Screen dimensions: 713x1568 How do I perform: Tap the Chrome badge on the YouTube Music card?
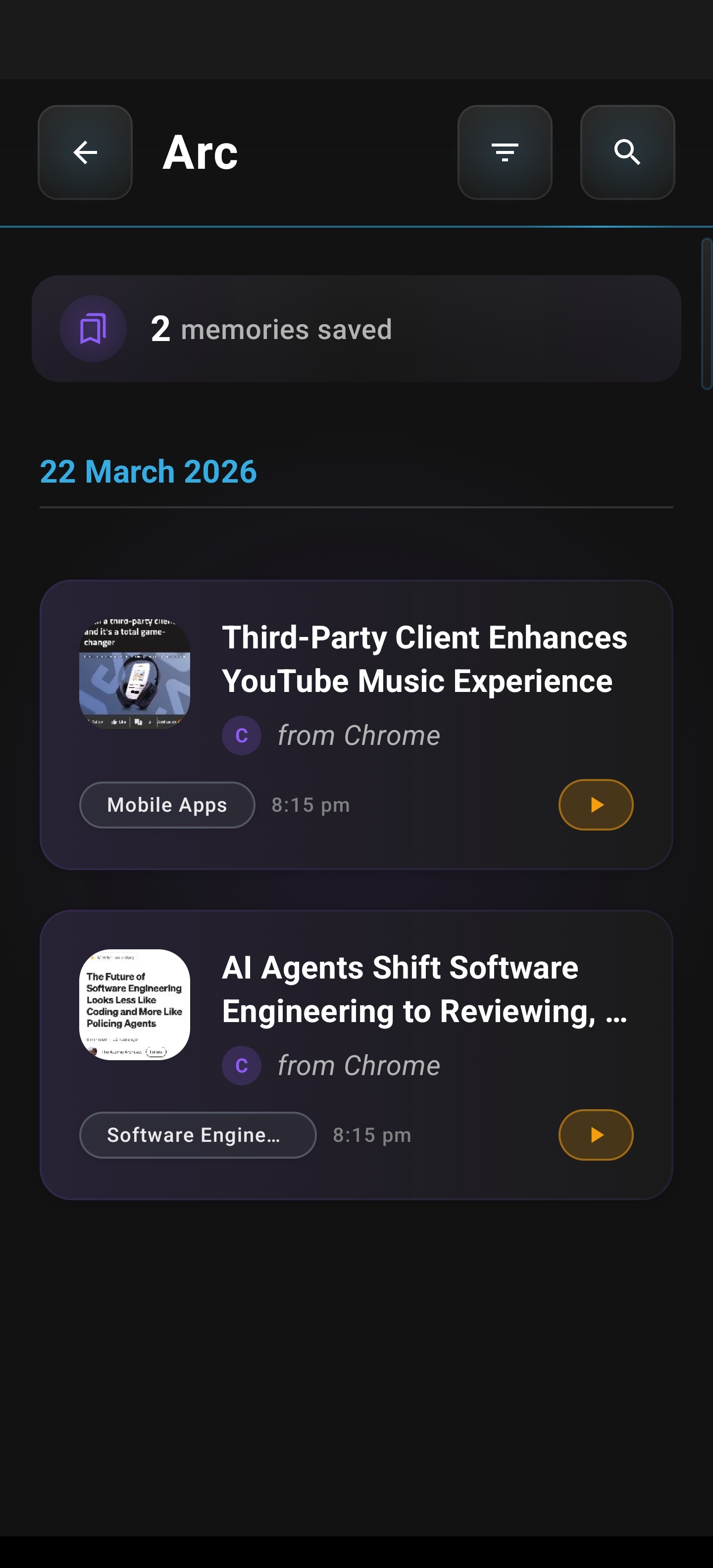click(242, 736)
